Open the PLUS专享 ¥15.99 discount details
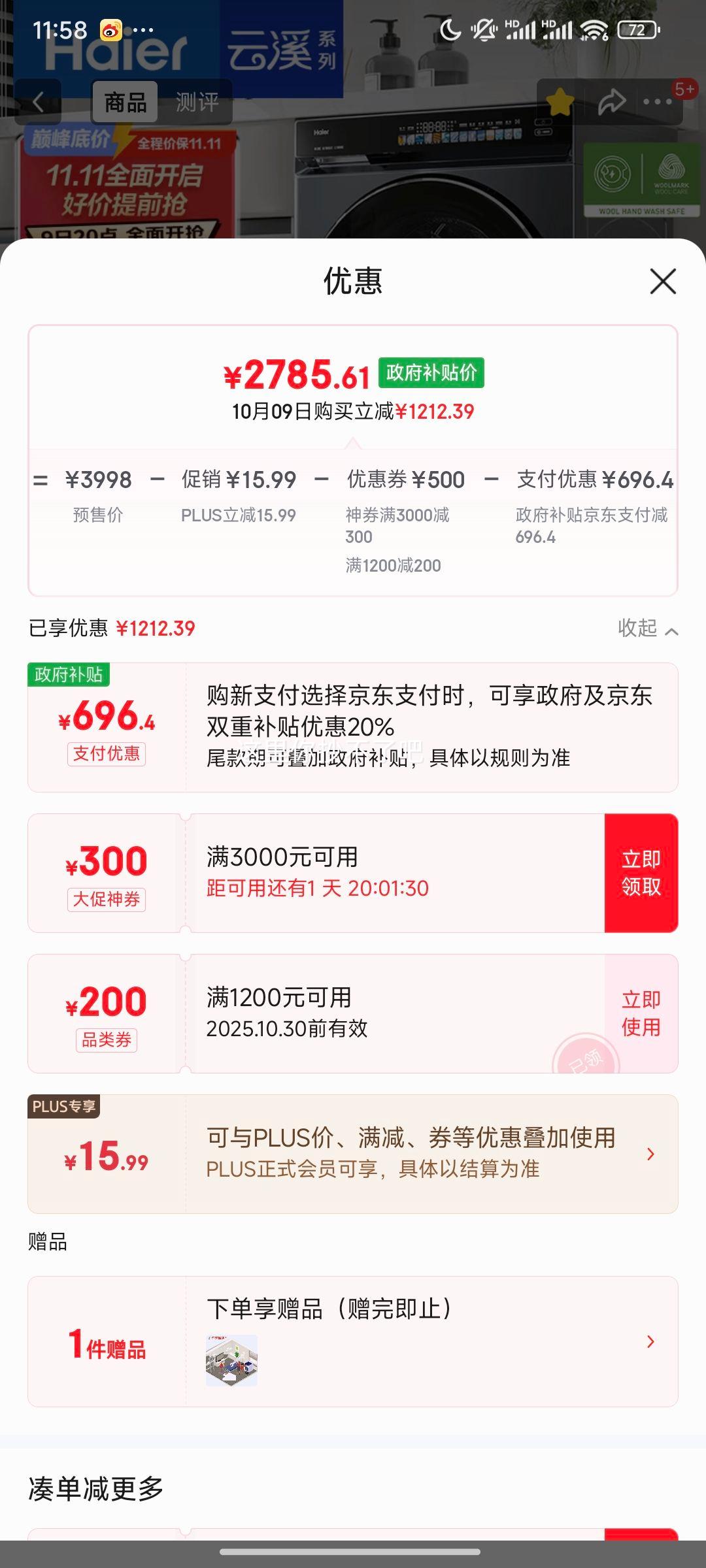Image resolution: width=706 pixels, height=1568 pixels. [x=650, y=1154]
